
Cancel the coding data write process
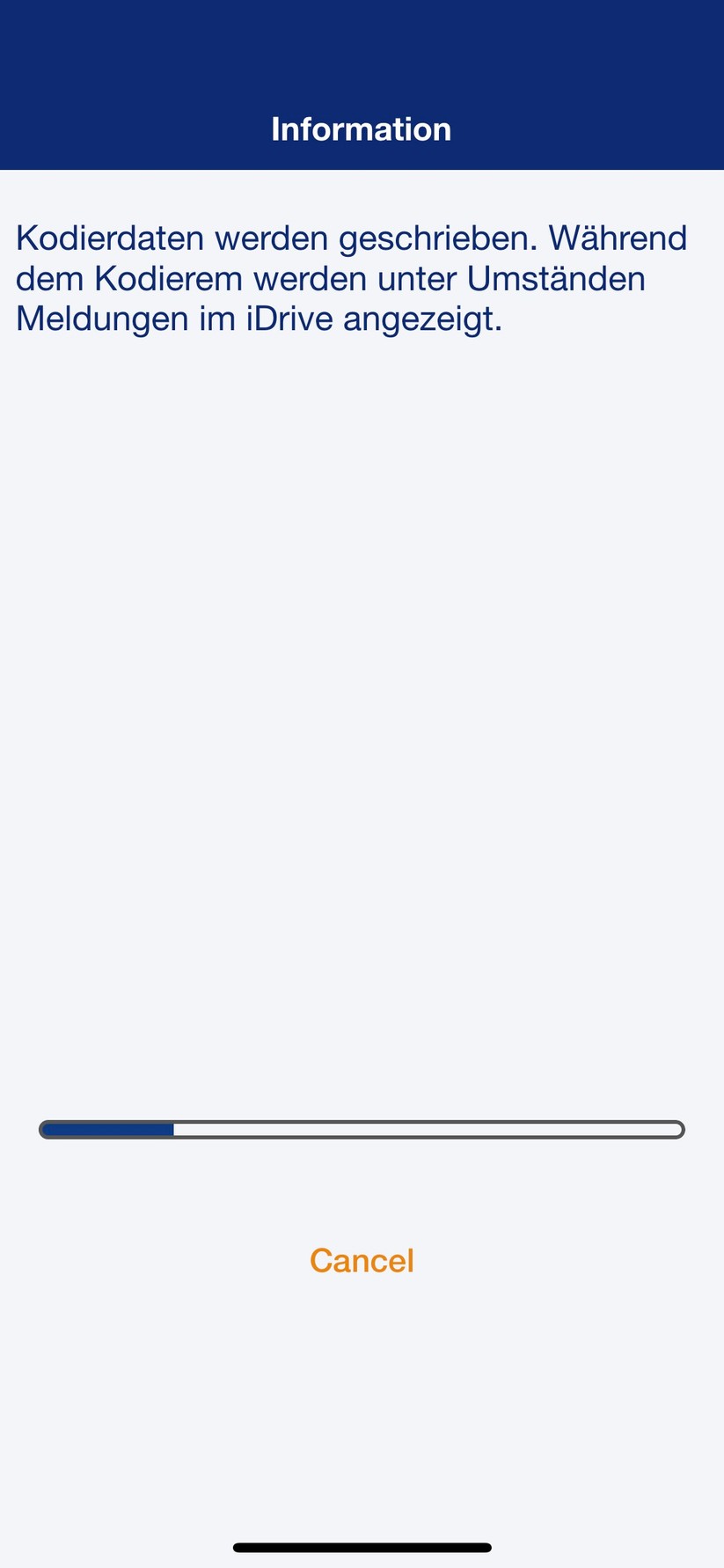[x=362, y=1260]
